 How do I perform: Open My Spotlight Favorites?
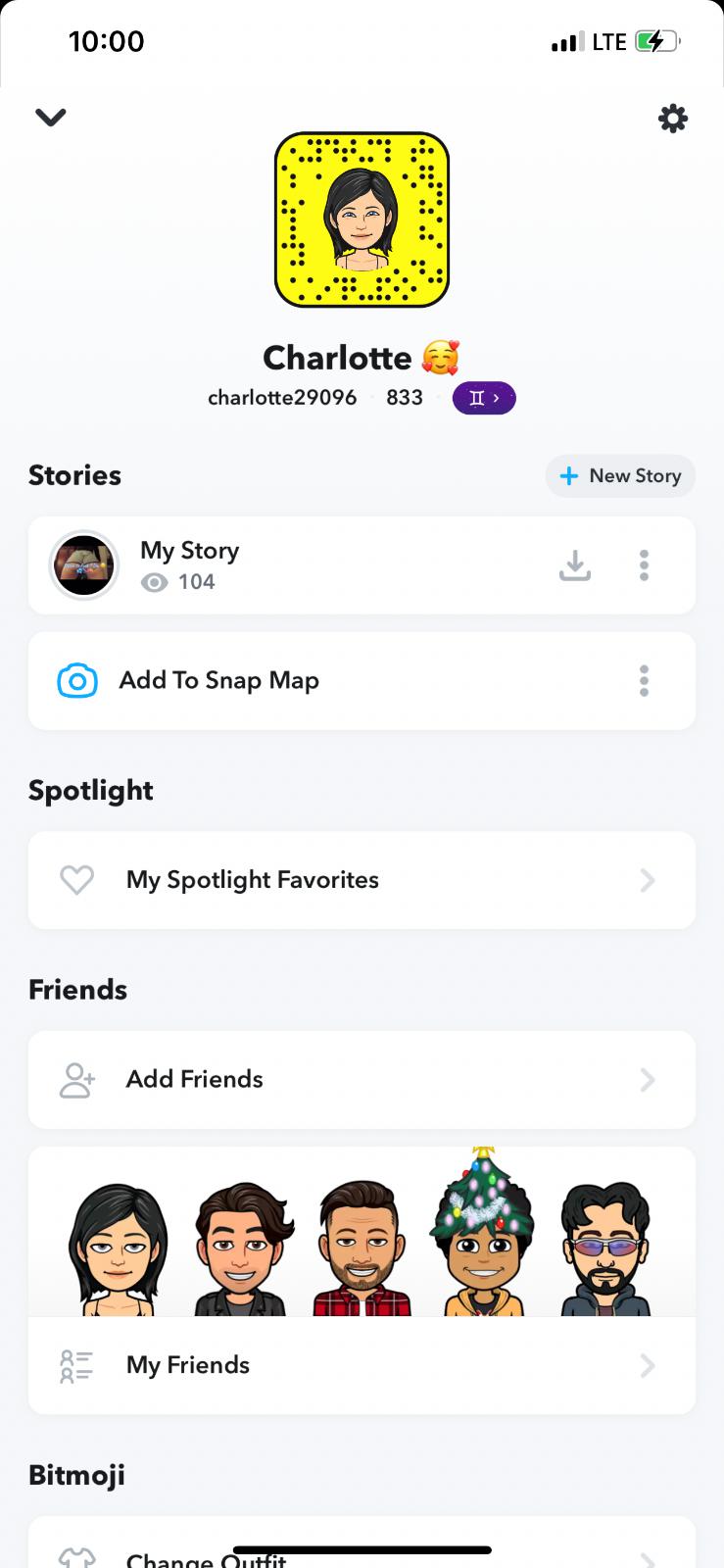tap(361, 880)
